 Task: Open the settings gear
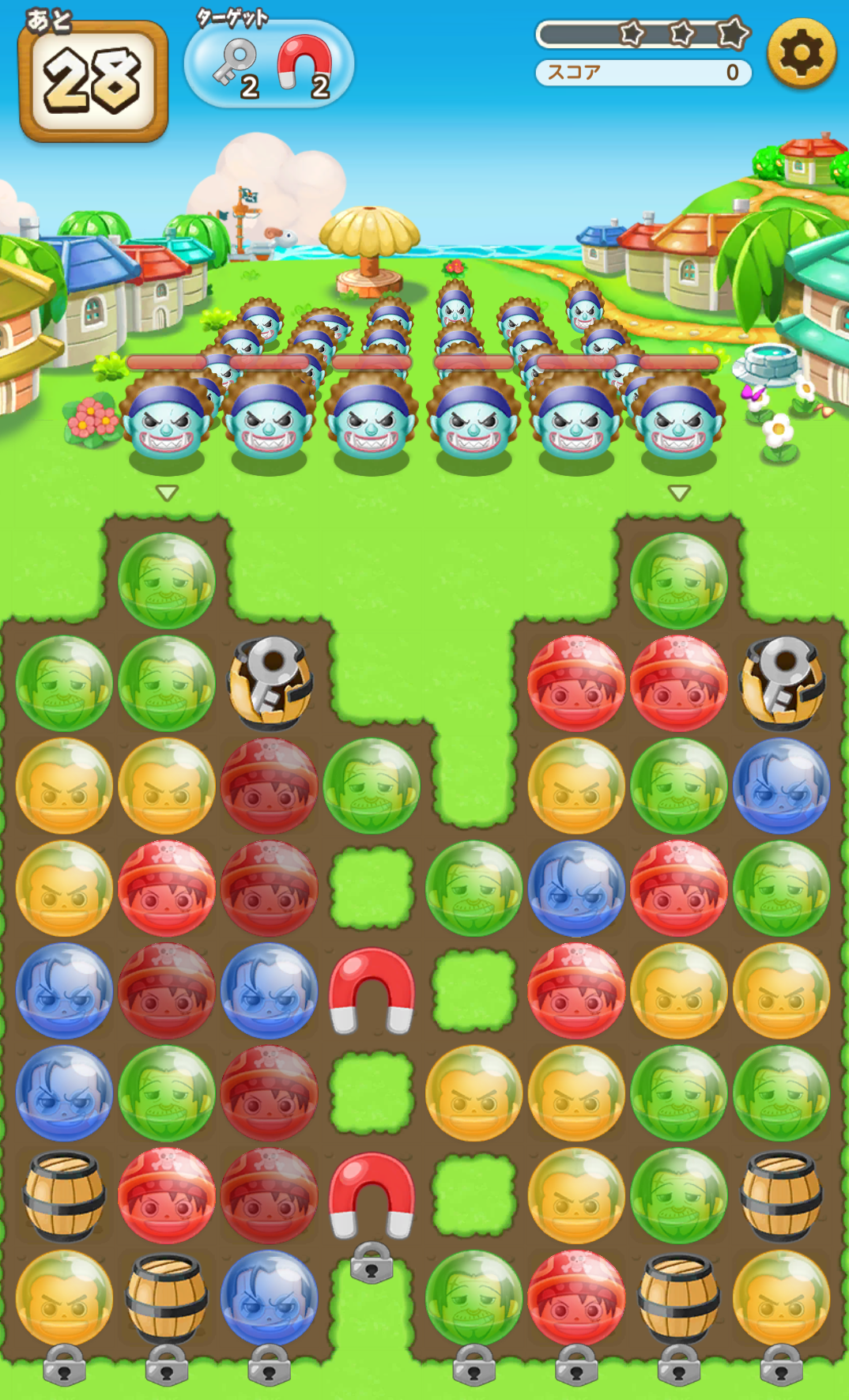click(x=801, y=53)
